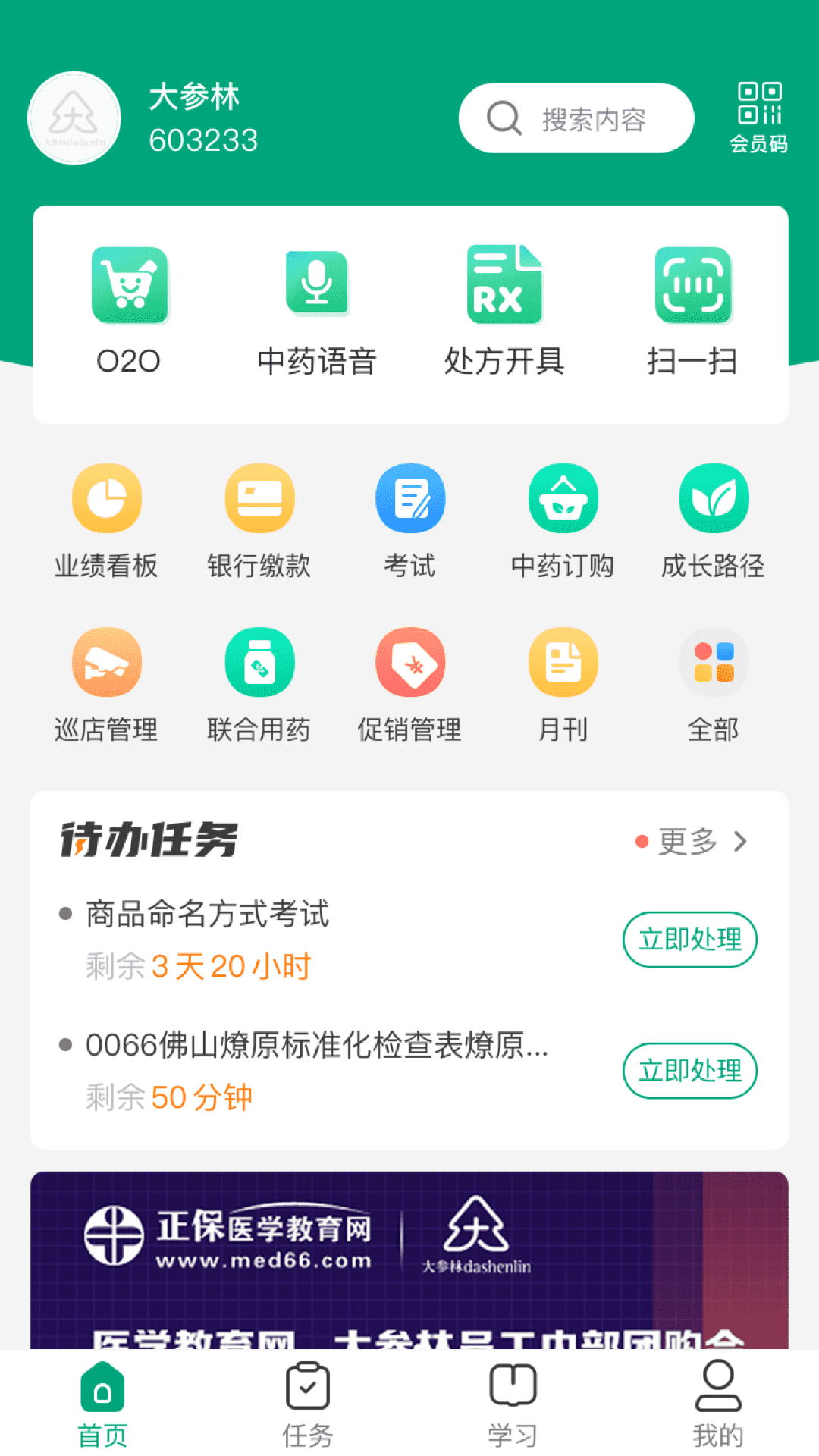Process 商品命名方式考试 via 立即处理
The height and width of the screenshot is (1456, 819).
pyautogui.click(x=689, y=940)
